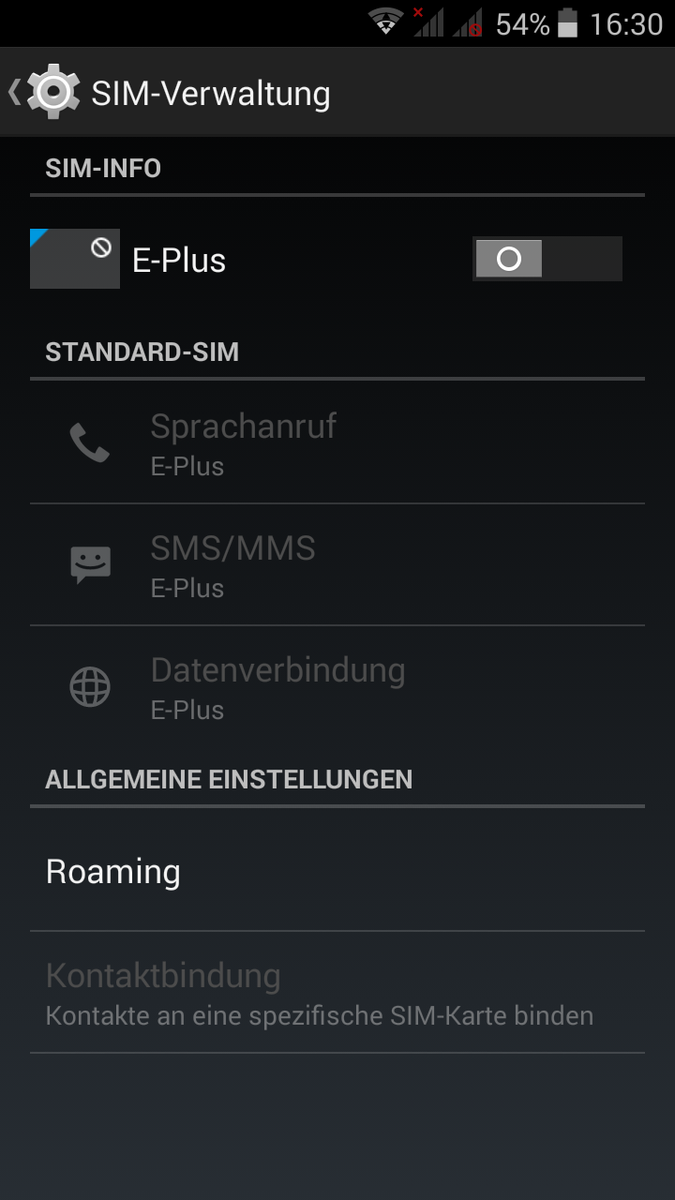
Task: Choose Datenverbindung SIM
Action: coord(337,687)
